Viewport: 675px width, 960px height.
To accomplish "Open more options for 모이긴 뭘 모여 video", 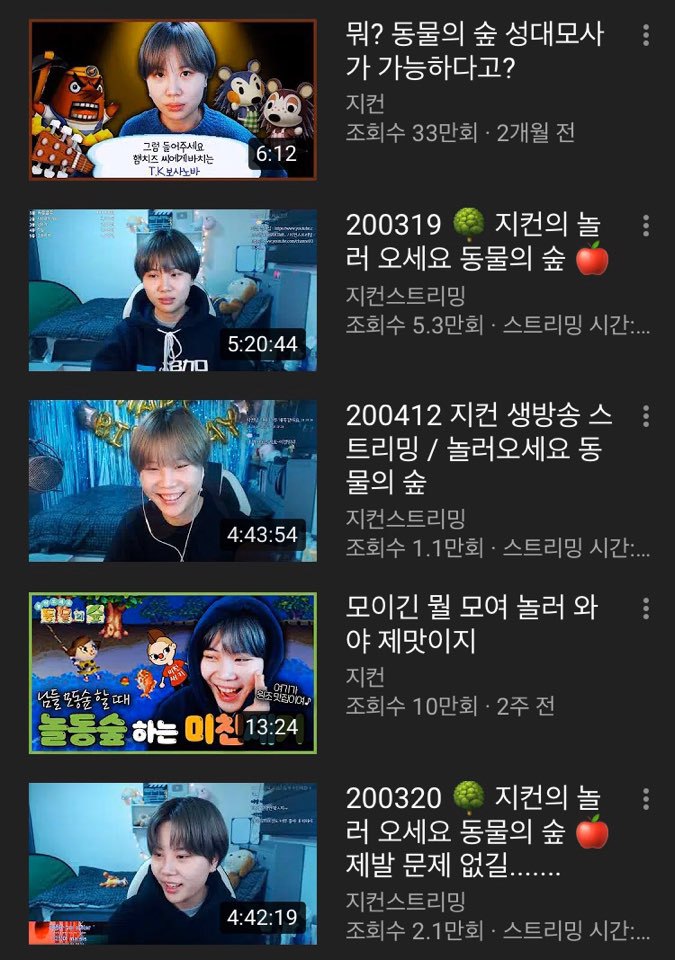I will tap(646, 608).
